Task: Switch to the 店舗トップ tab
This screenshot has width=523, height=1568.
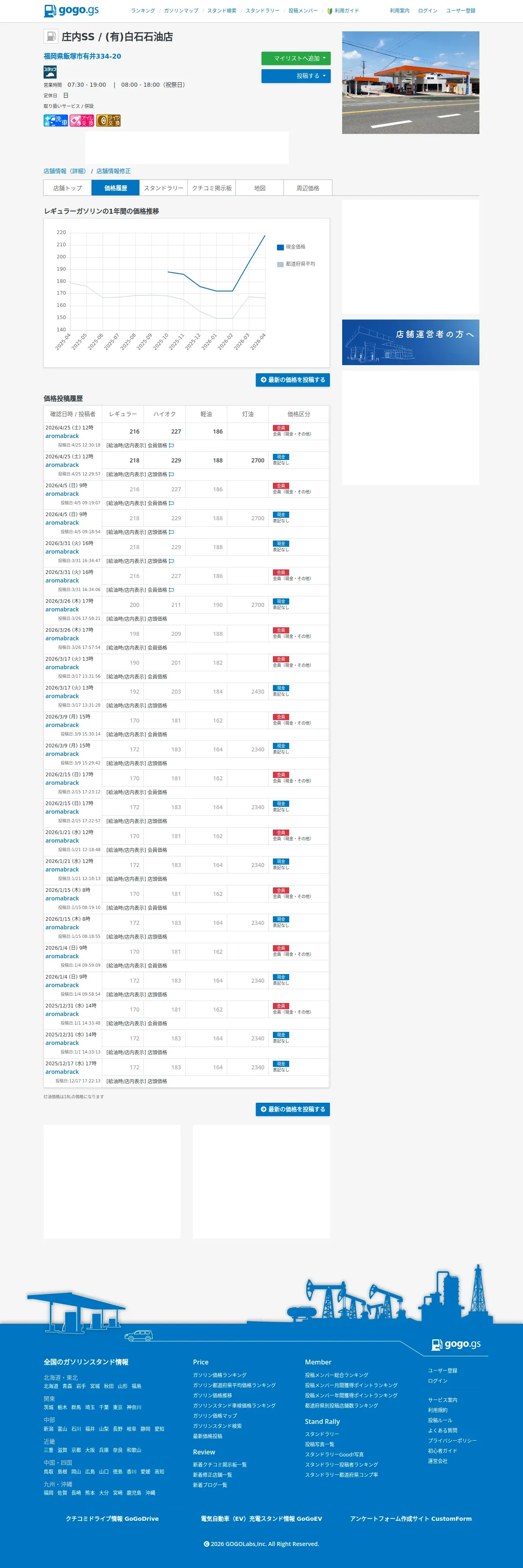Action: (x=68, y=188)
